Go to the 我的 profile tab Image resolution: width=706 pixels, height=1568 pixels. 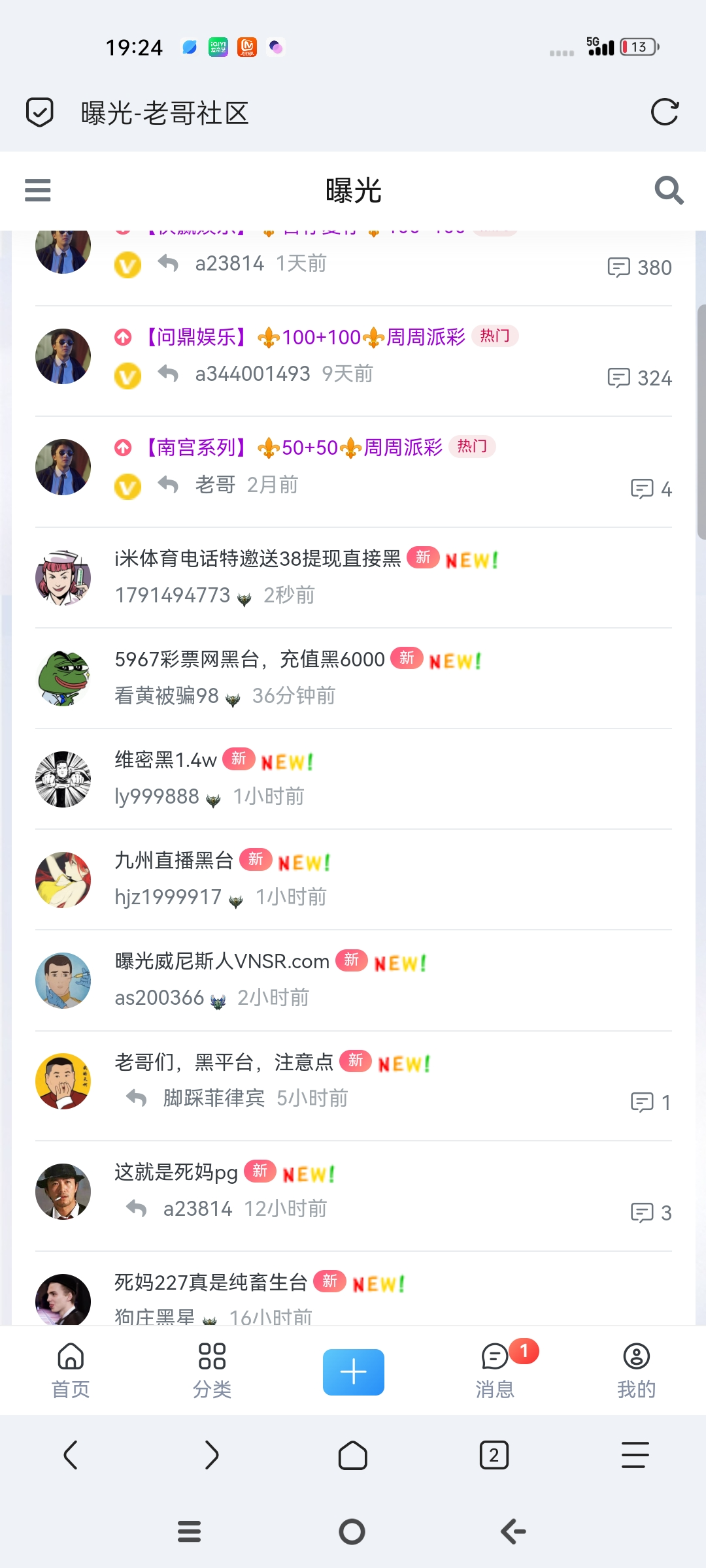coord(636,1371)
